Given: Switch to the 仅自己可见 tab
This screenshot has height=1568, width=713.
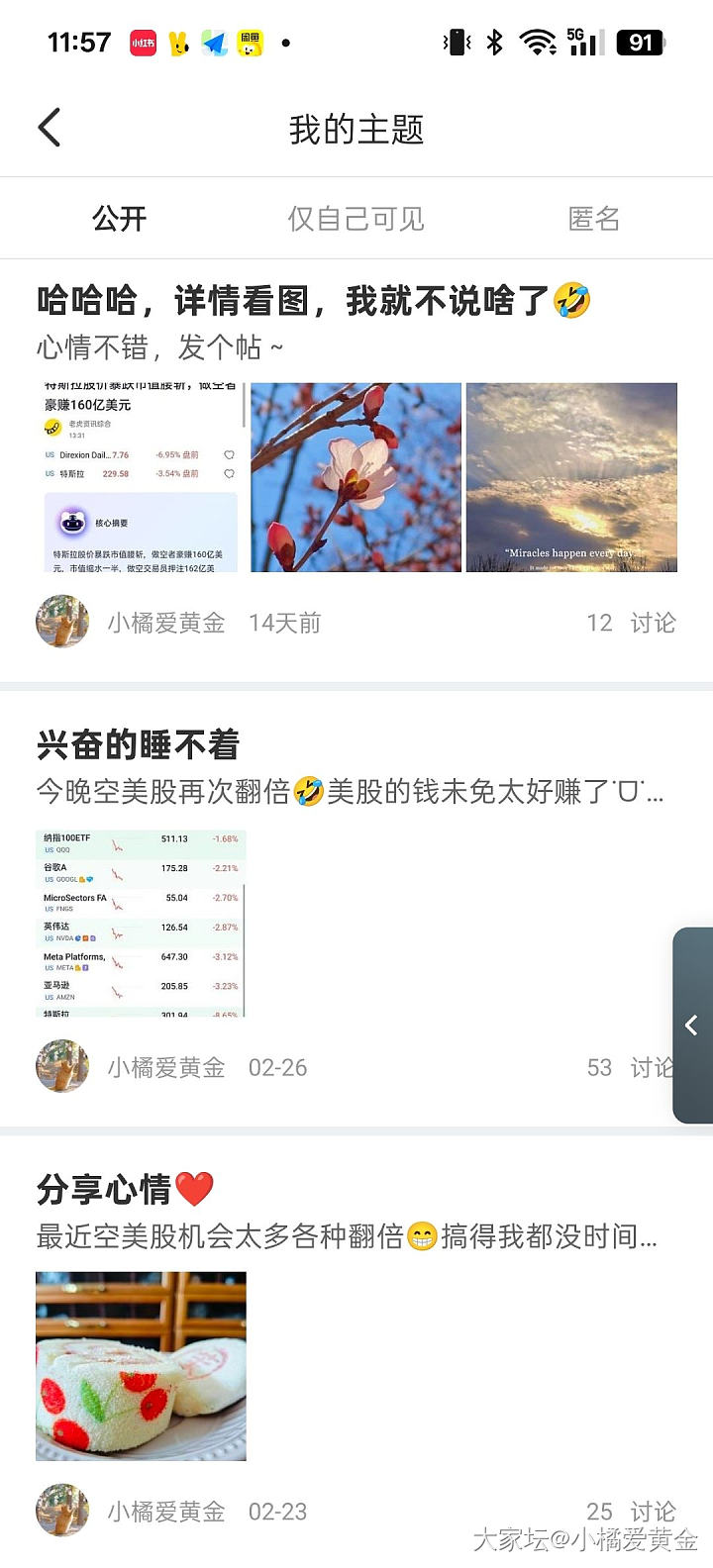Looking at the screenshot, I should (x=356, y=219).
